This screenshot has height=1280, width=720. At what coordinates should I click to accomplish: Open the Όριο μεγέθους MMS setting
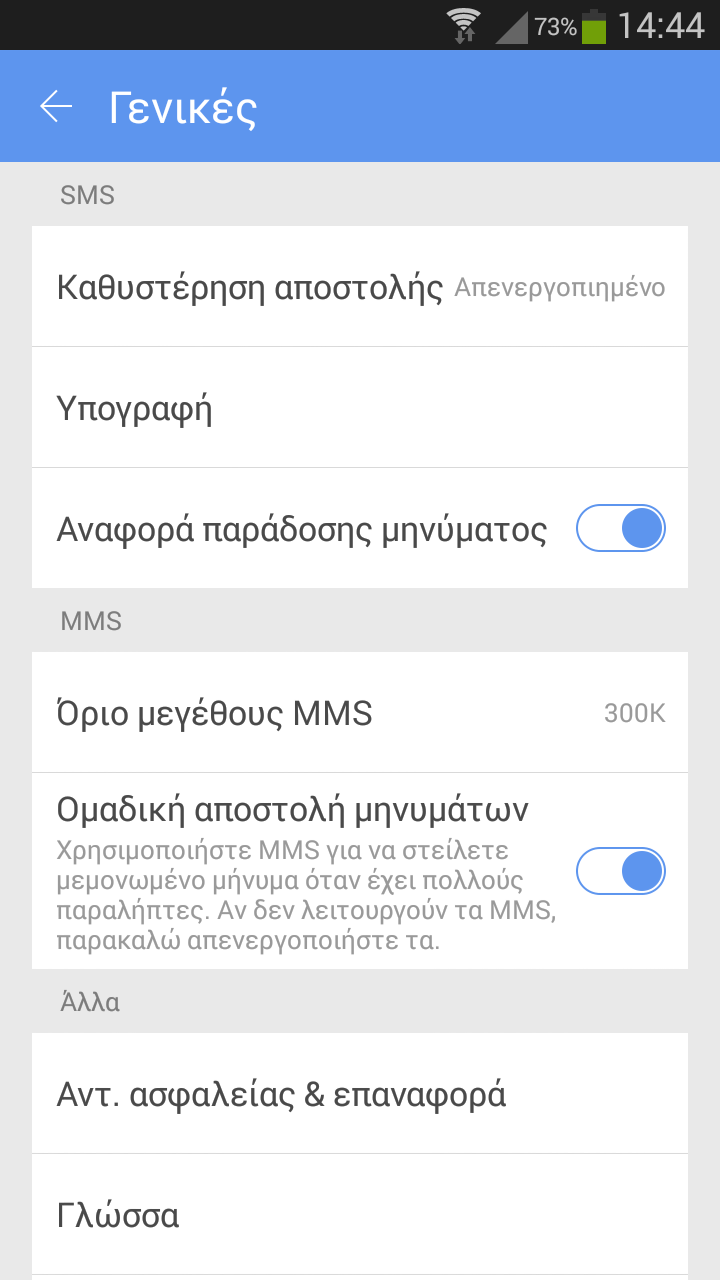[x=360, y=713]
